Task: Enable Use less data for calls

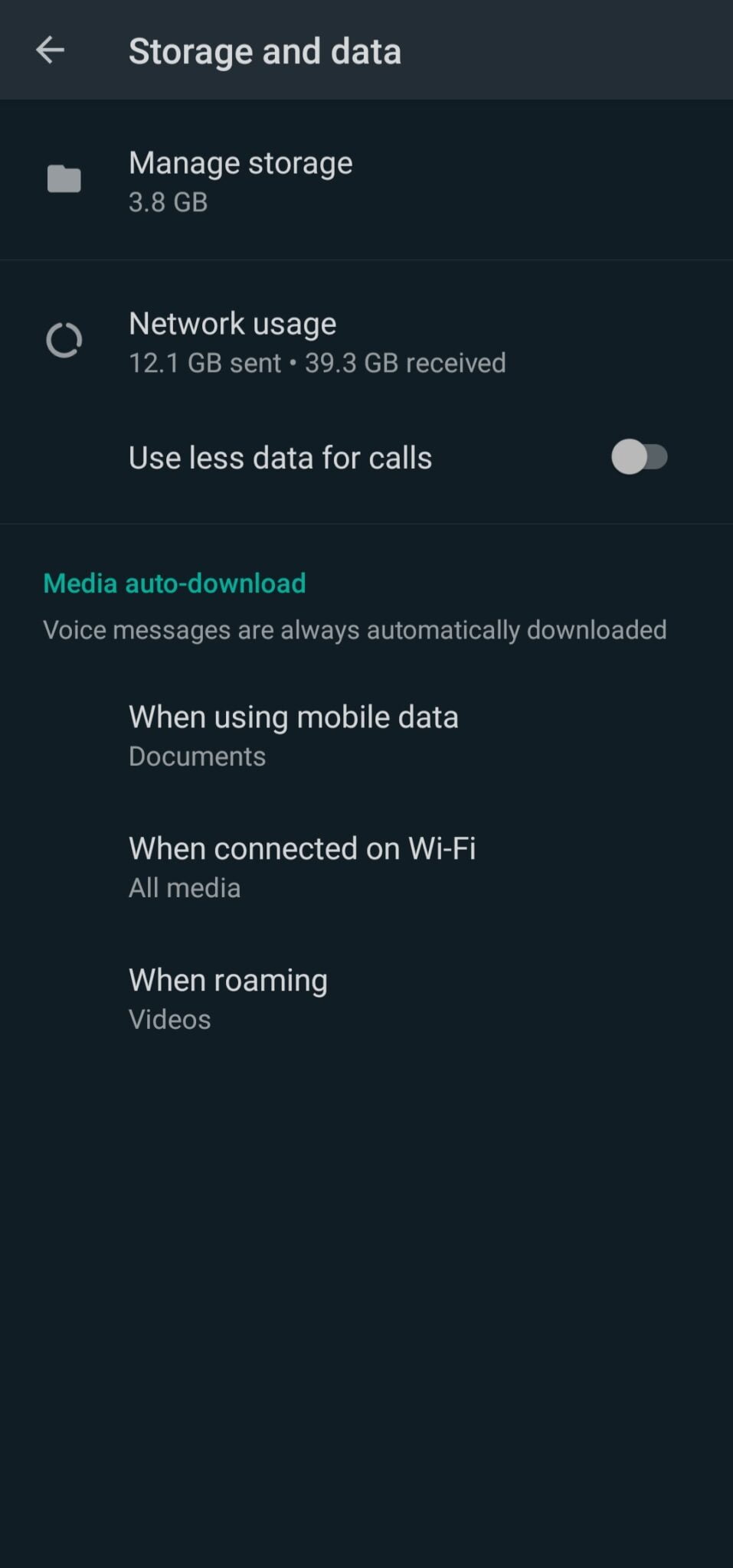Action: tap(639, 457)
